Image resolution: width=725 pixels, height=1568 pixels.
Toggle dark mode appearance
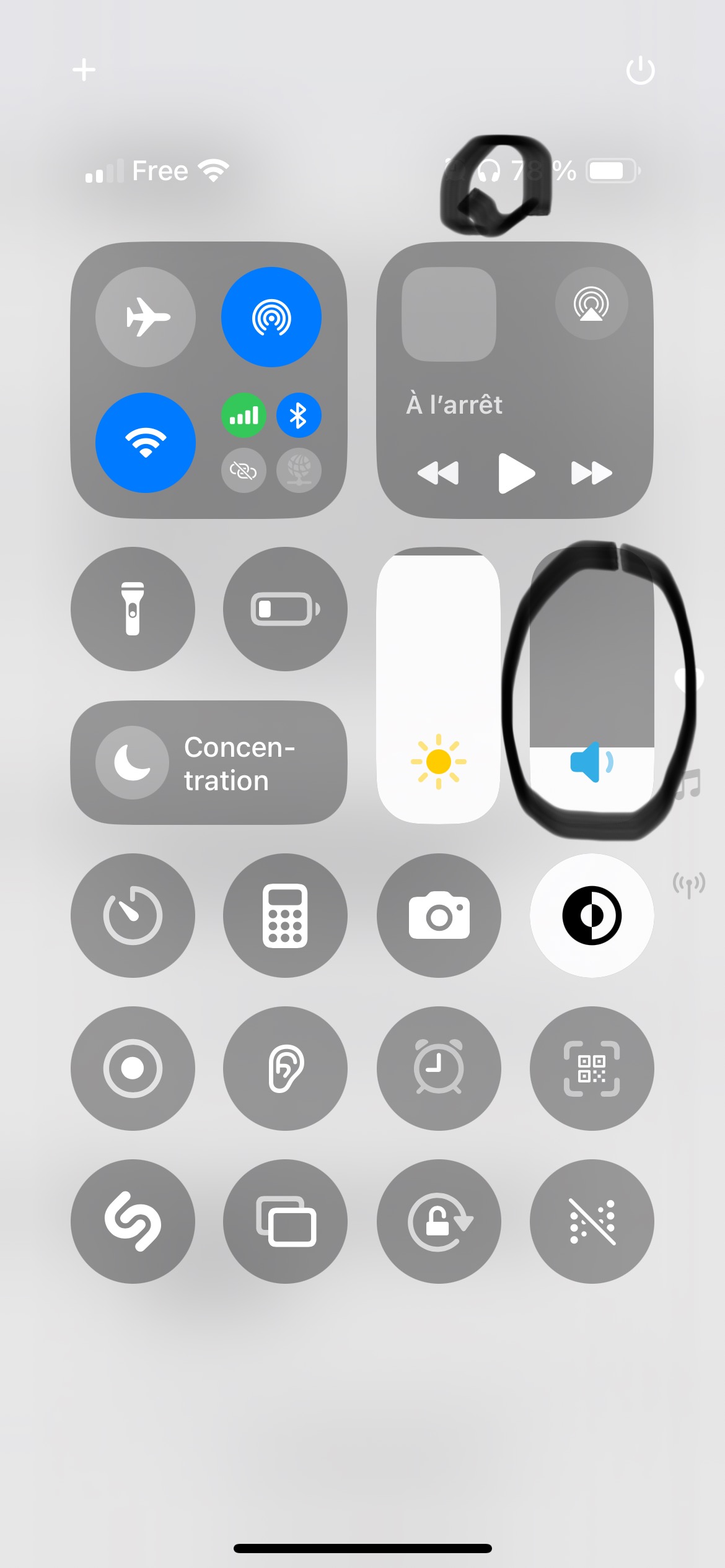(x=591, y=915)
